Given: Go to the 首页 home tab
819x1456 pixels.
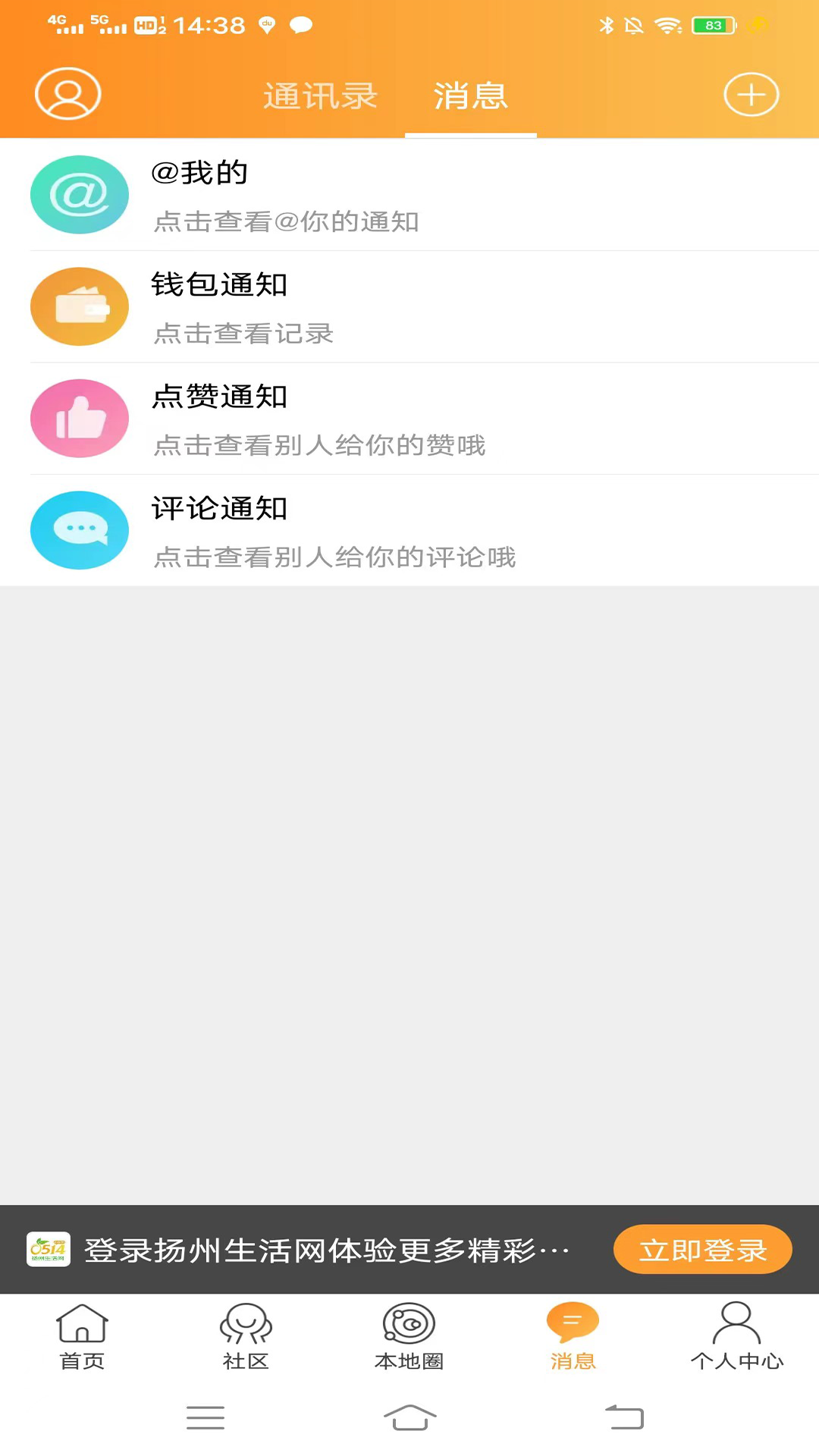Looking at the screenshot, I should 82,1338.
